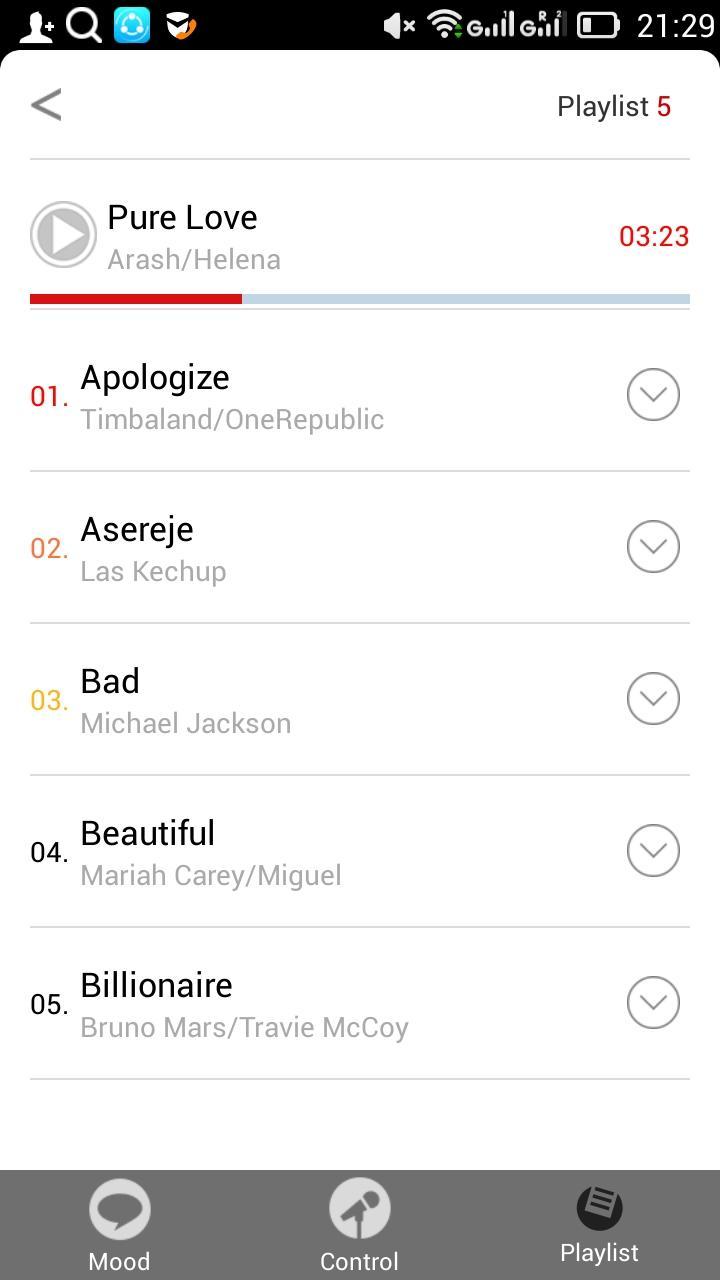Open Beautiful by Mariah Carey/Miguel
This screenshot has width=720, height=1280.
[x=211, y=852]
